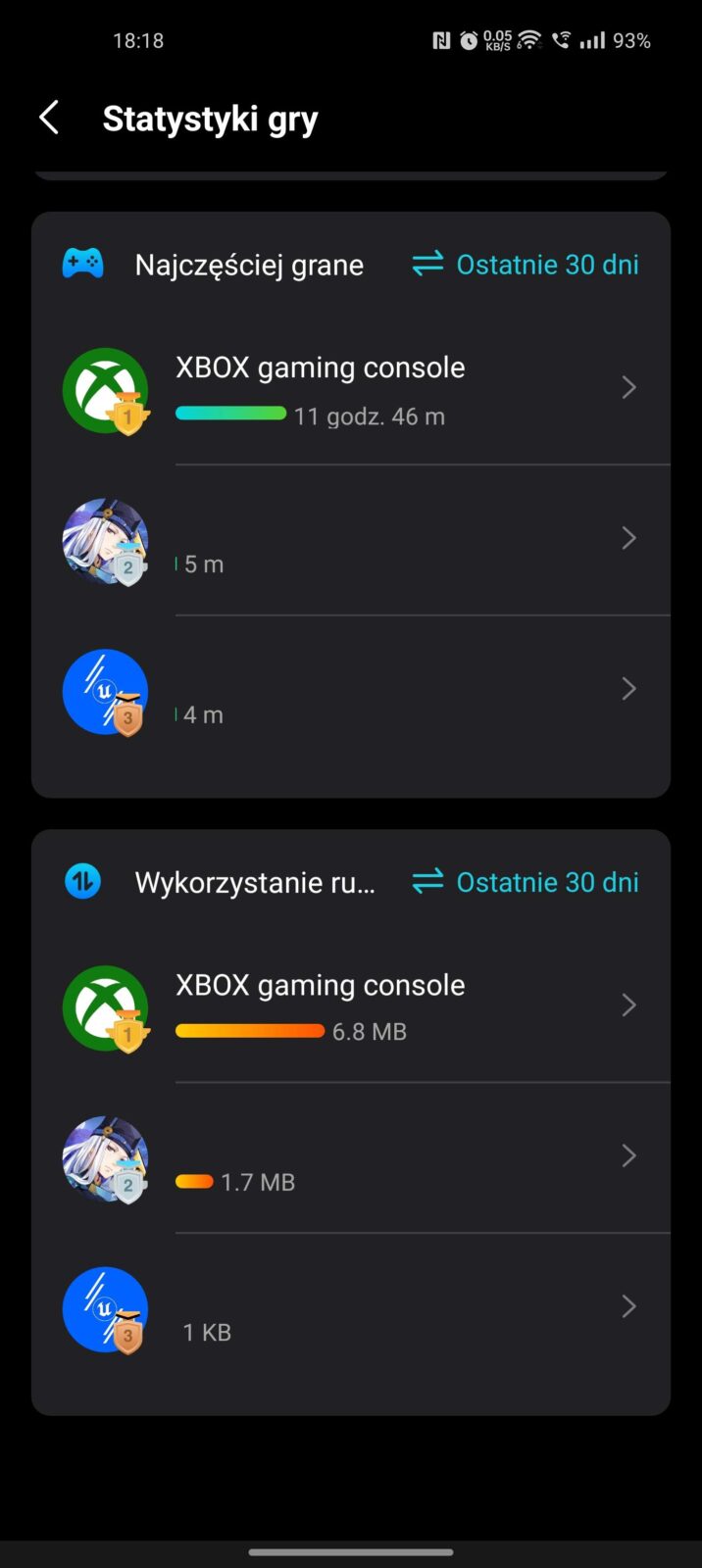Open the game that used 1 KB
702x1568 pixels.
click(x=351, y=1308)
